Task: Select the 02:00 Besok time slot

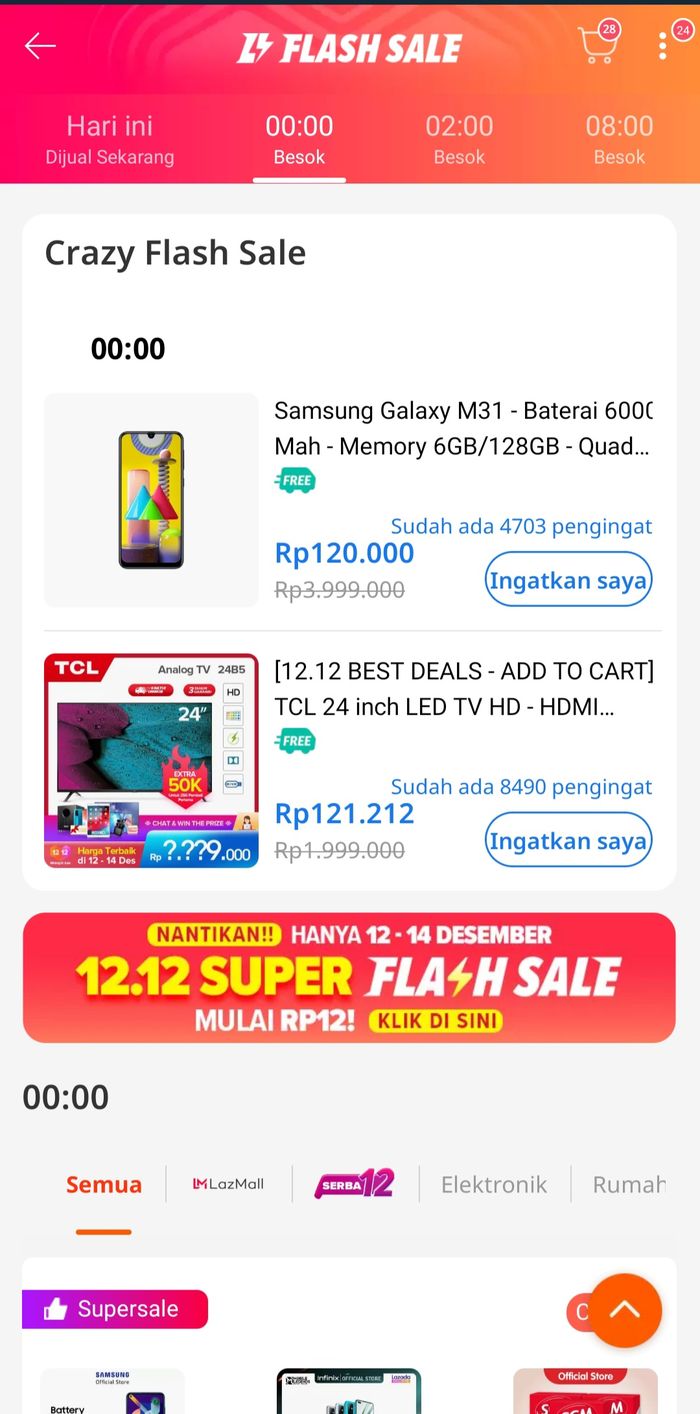Action: (x=459, y=139)
